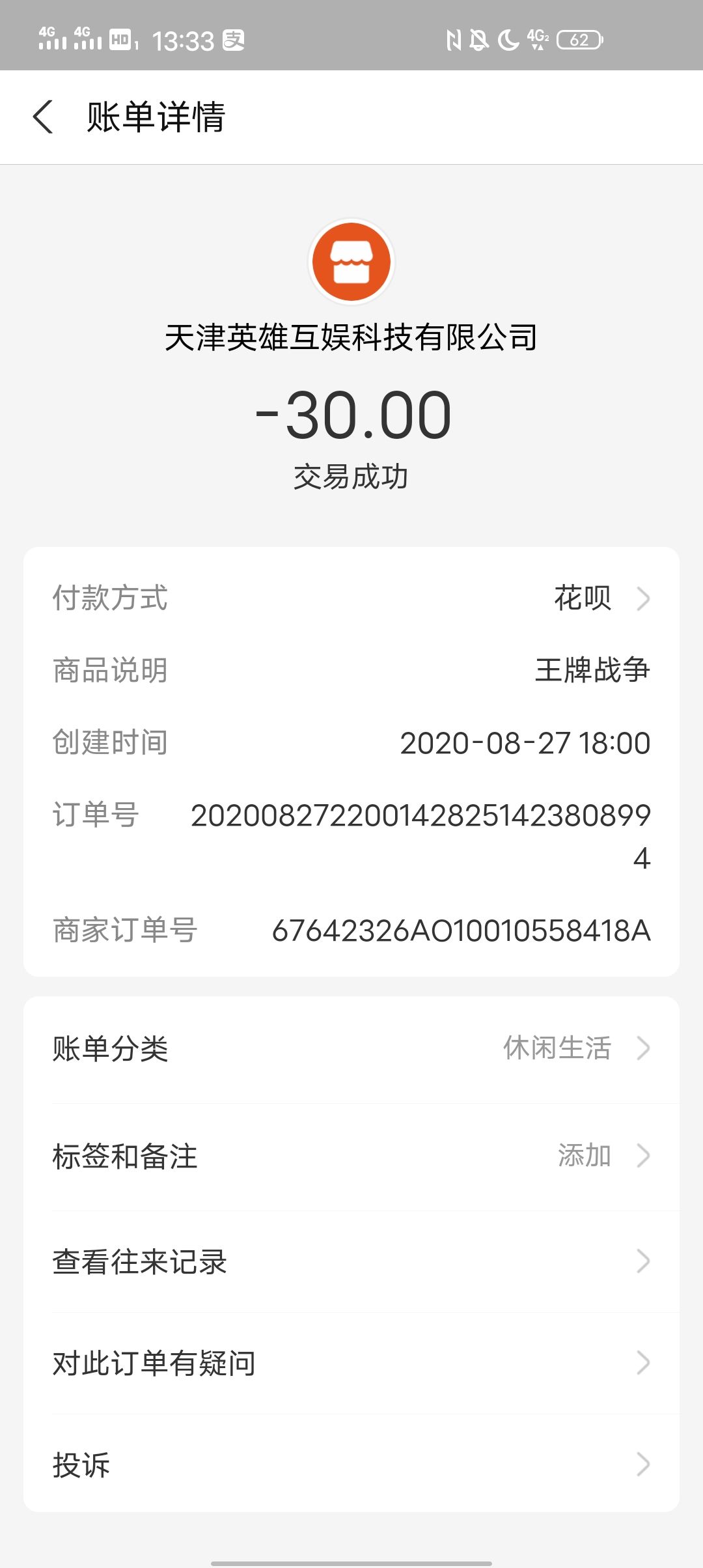
Task: Open 查看往来记录
Action: [351, 1261]
